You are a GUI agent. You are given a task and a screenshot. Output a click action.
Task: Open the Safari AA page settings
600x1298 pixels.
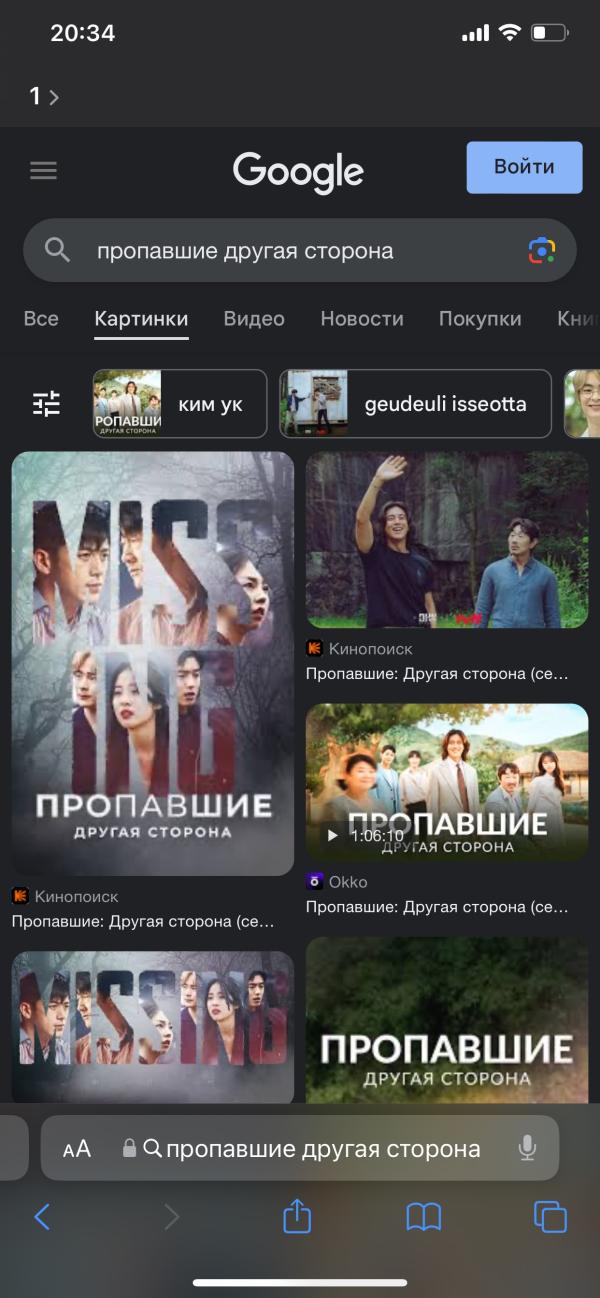[x=77, y=1149]
